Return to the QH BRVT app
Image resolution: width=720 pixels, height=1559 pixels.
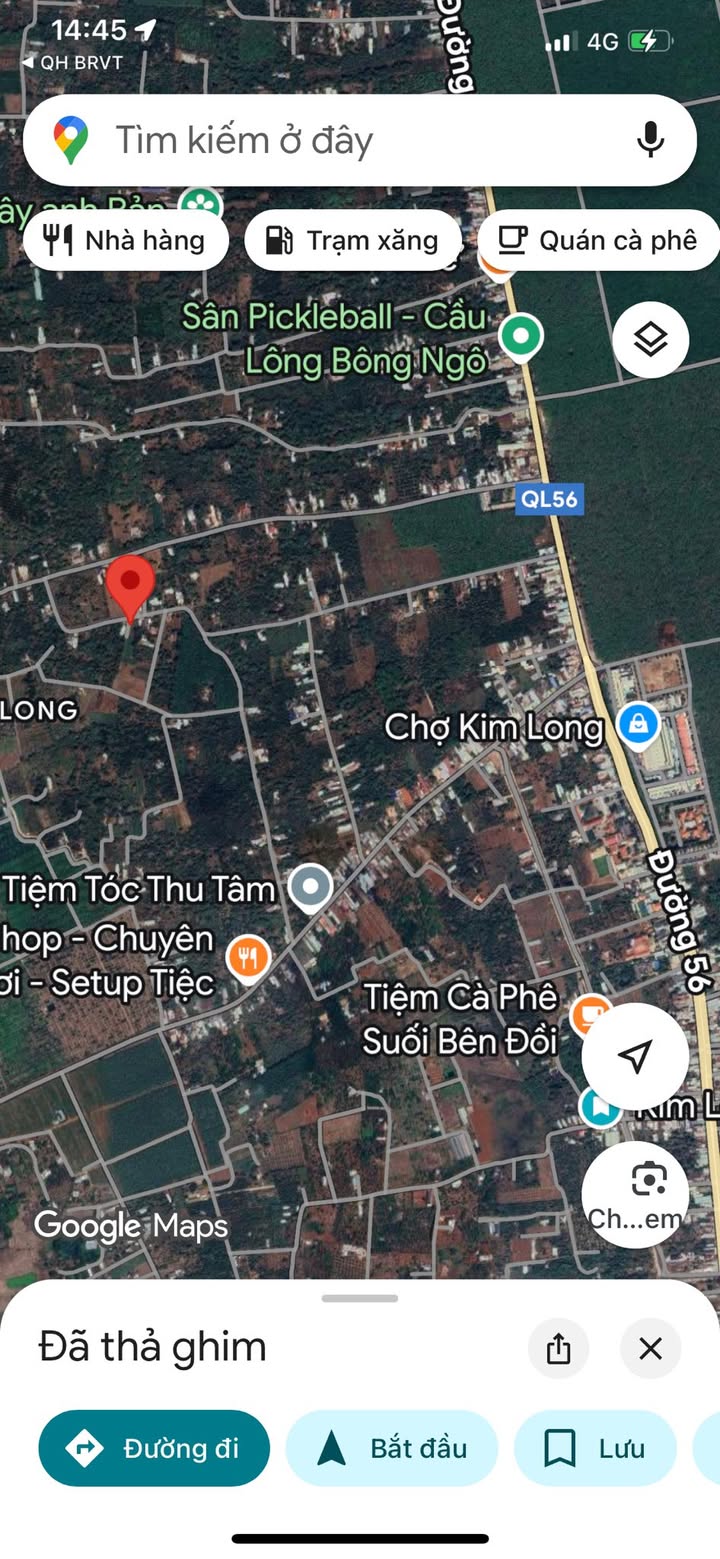[x=72, y=62]
